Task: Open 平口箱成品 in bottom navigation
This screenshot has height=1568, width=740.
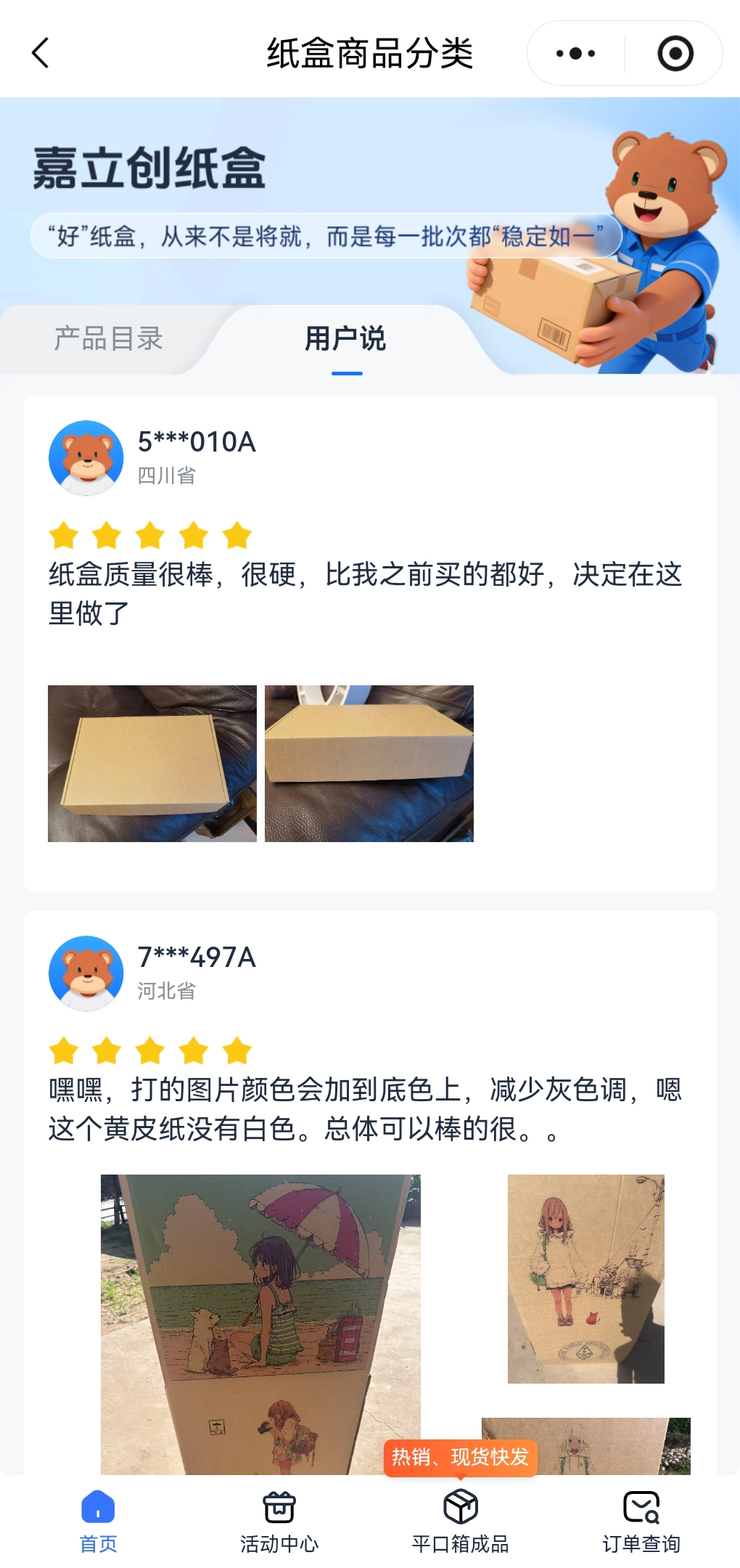Action: click(460, 1519)
